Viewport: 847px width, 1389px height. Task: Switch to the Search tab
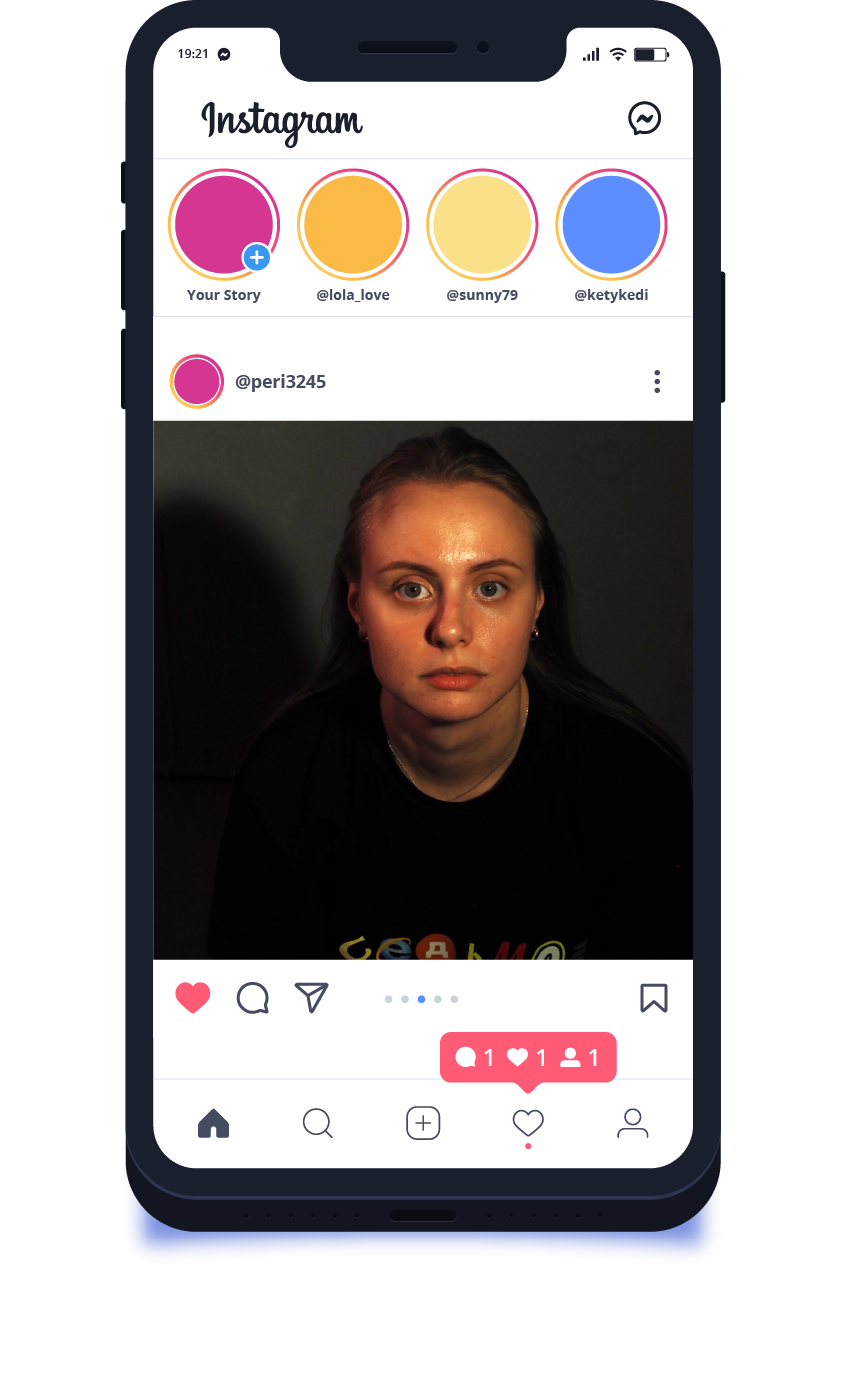318,1123
